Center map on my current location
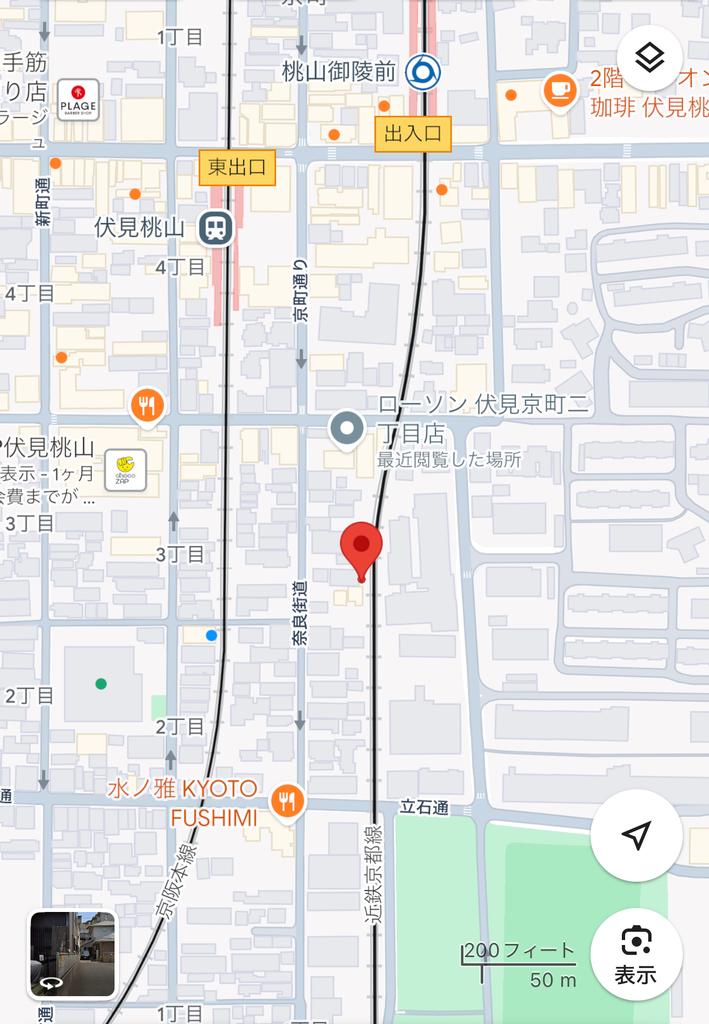The width and height of the screenshot is (709, 1024). pos(636,835)
